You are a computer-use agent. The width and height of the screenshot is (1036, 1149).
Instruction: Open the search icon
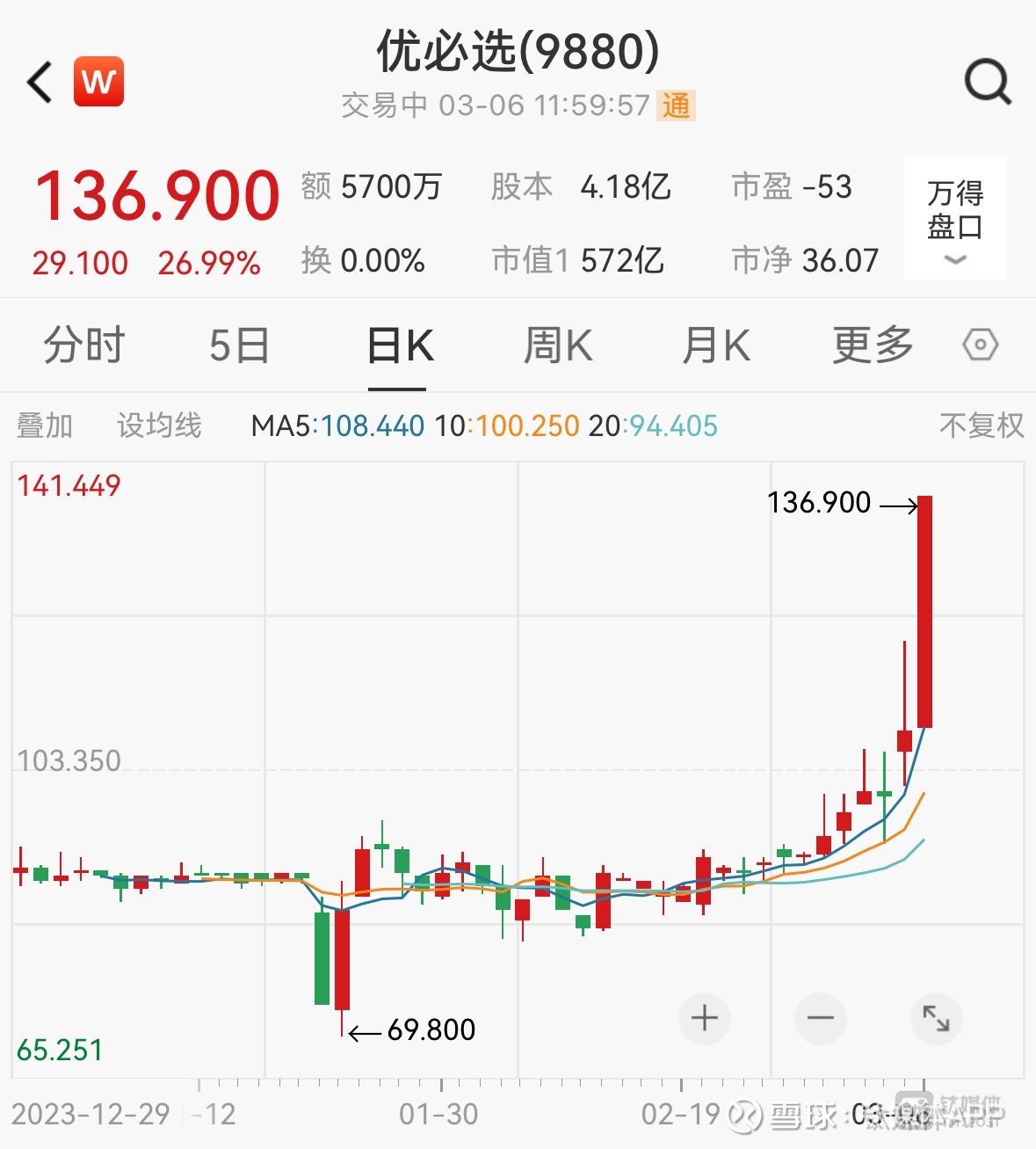pyautogui.click(x=988, y=80)
